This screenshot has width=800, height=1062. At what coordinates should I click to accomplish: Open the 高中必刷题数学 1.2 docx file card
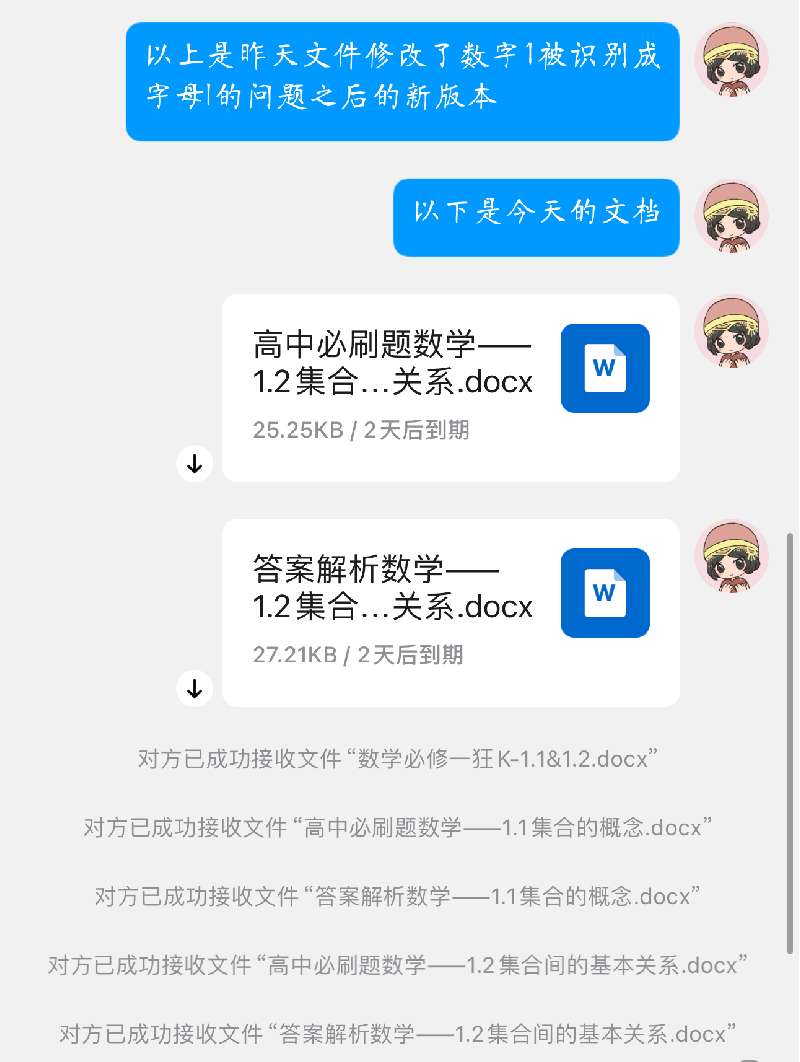[450, 387]
